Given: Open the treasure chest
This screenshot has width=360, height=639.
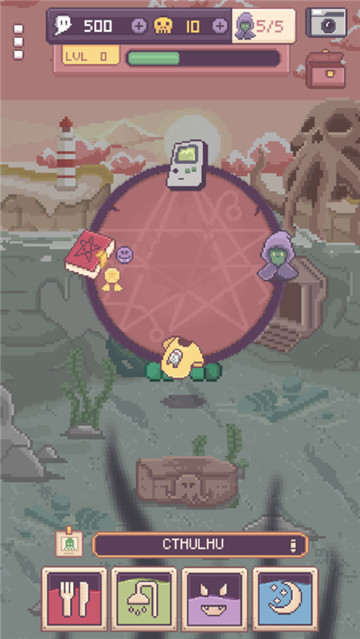Looking at the screenshot, I should [326, 70].
